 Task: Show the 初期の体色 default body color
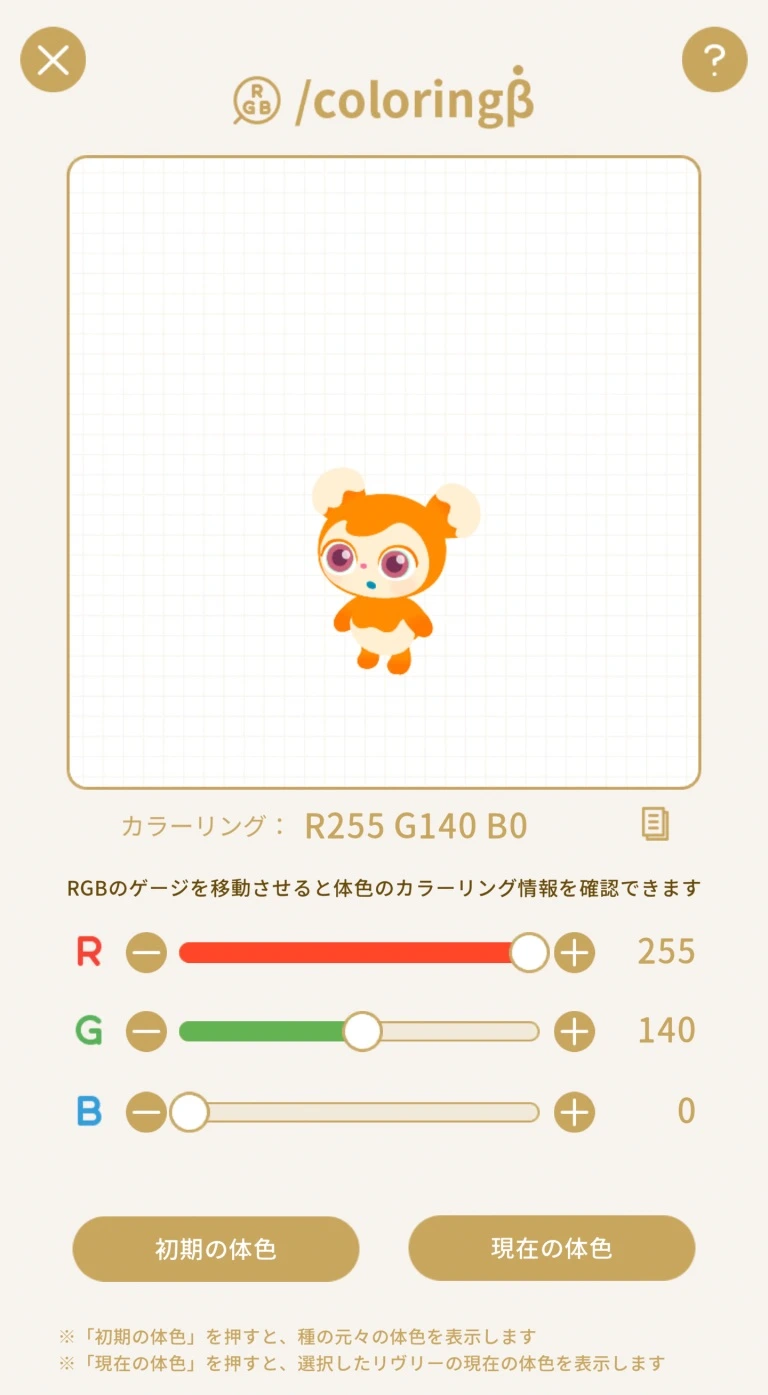point(216,1249)
